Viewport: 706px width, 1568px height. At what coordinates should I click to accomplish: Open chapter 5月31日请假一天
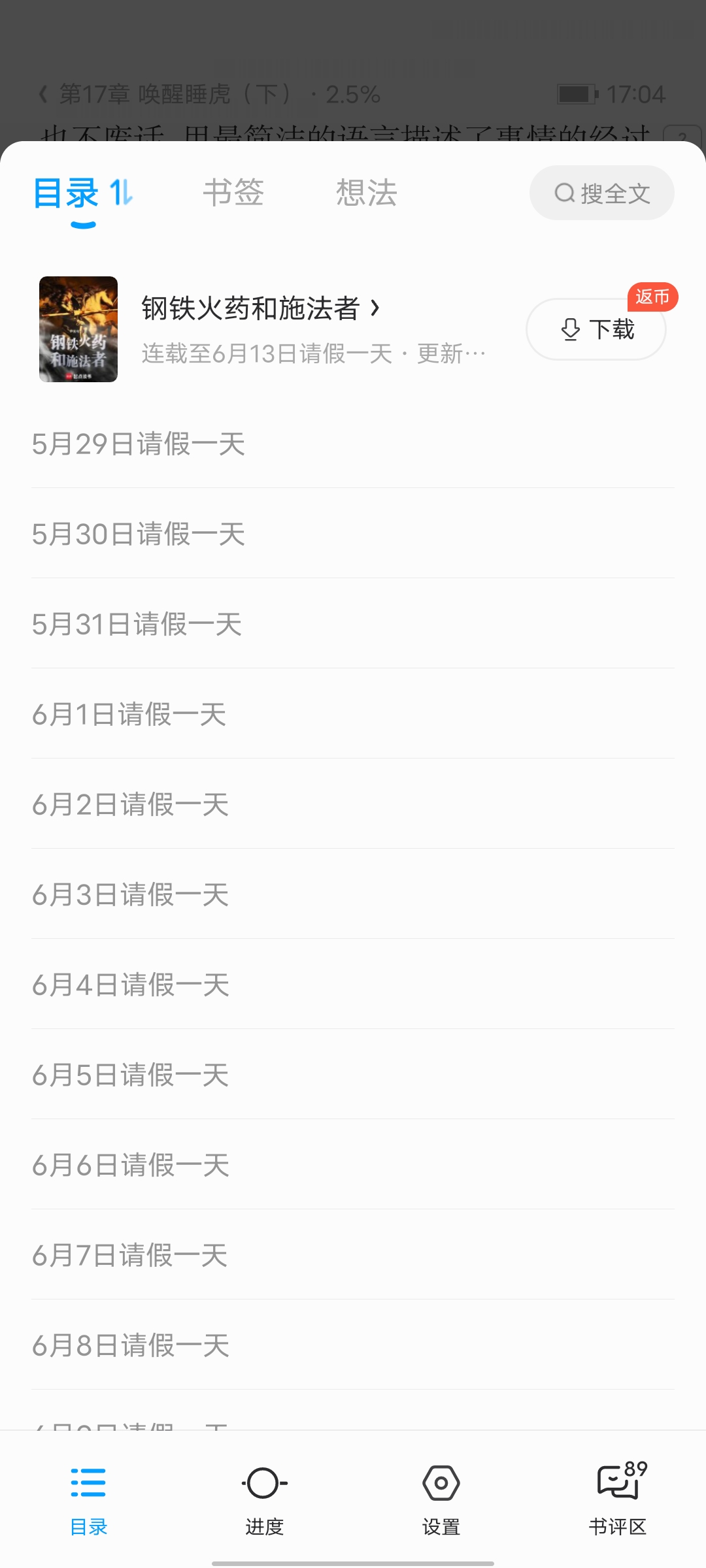(x=137, y=625)
